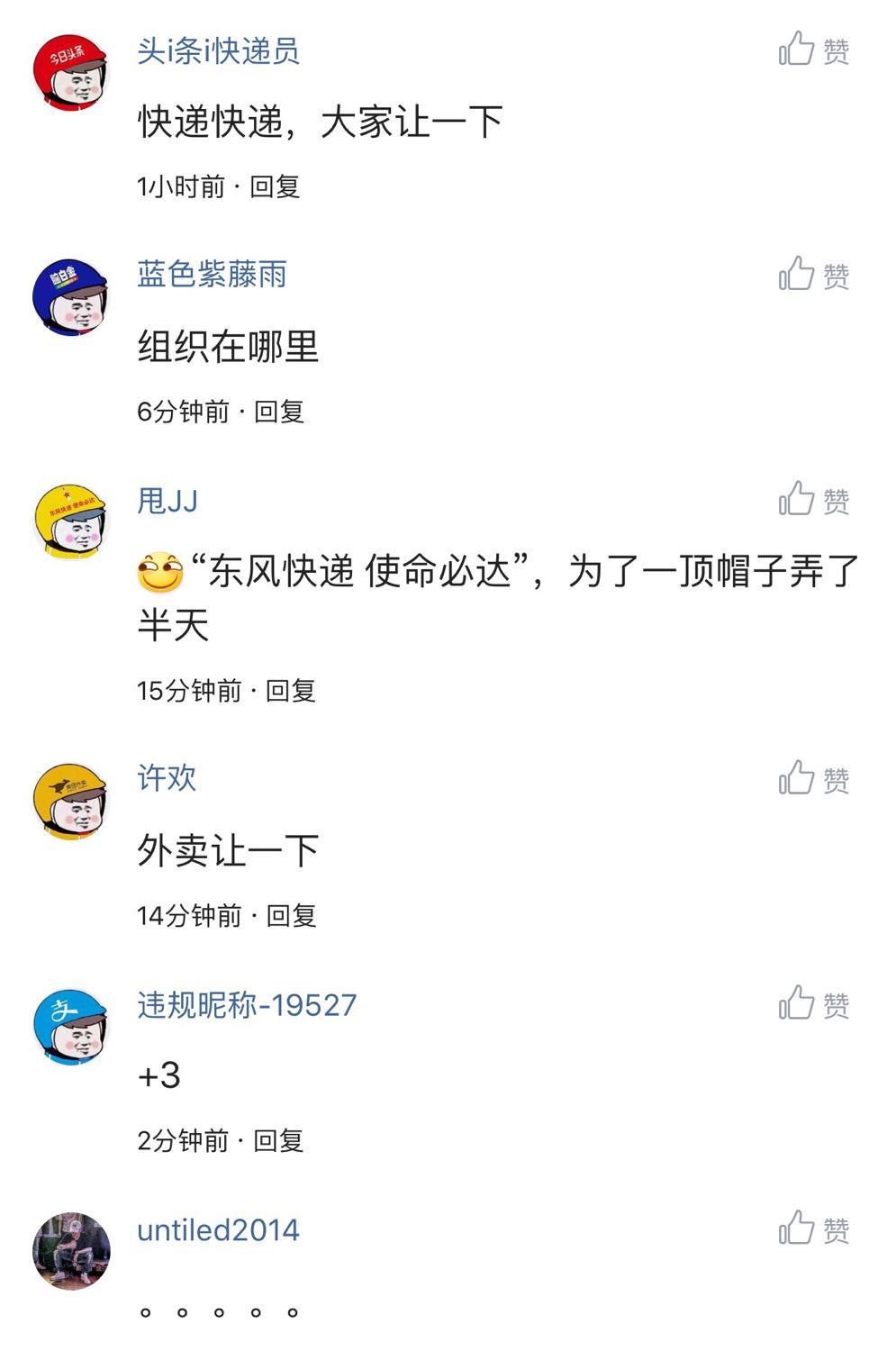
Task: Reply to 违规昵称-19527's comment
Action: (x=278, y=1140)
